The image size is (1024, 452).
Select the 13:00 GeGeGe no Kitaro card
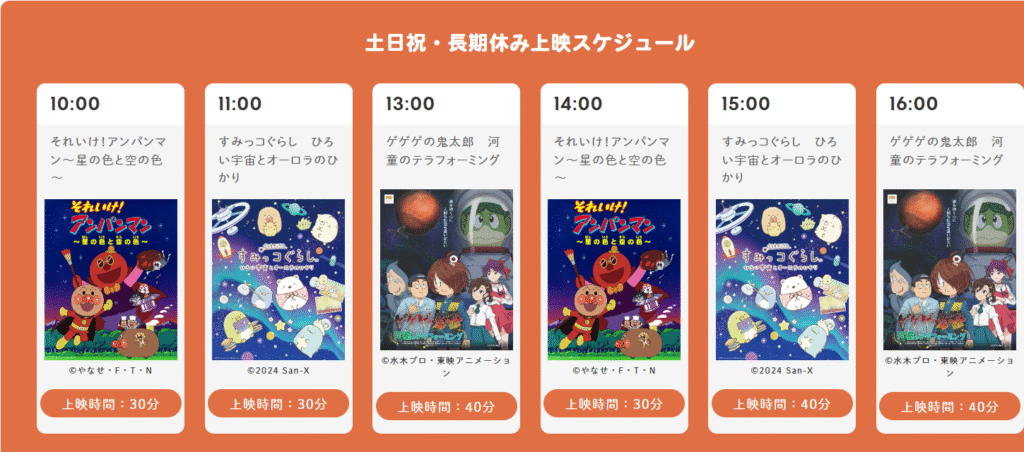click(446, 270)
